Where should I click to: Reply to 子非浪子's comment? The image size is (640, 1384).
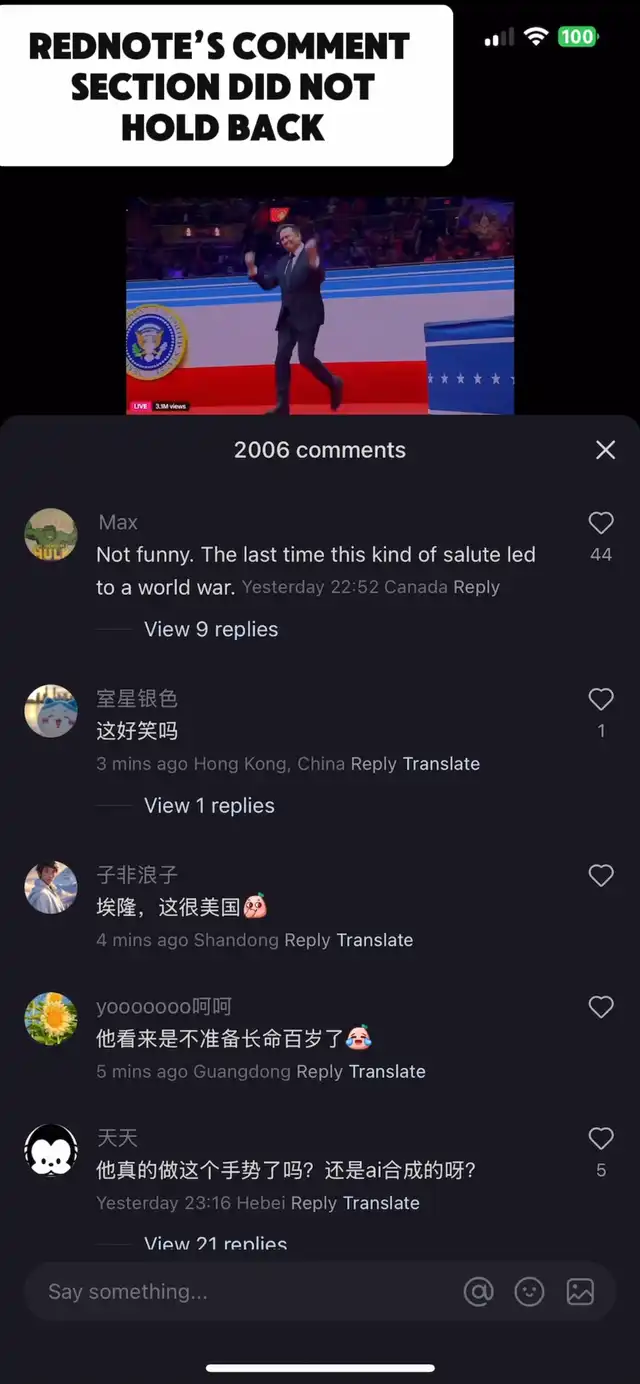click(307, 940)
